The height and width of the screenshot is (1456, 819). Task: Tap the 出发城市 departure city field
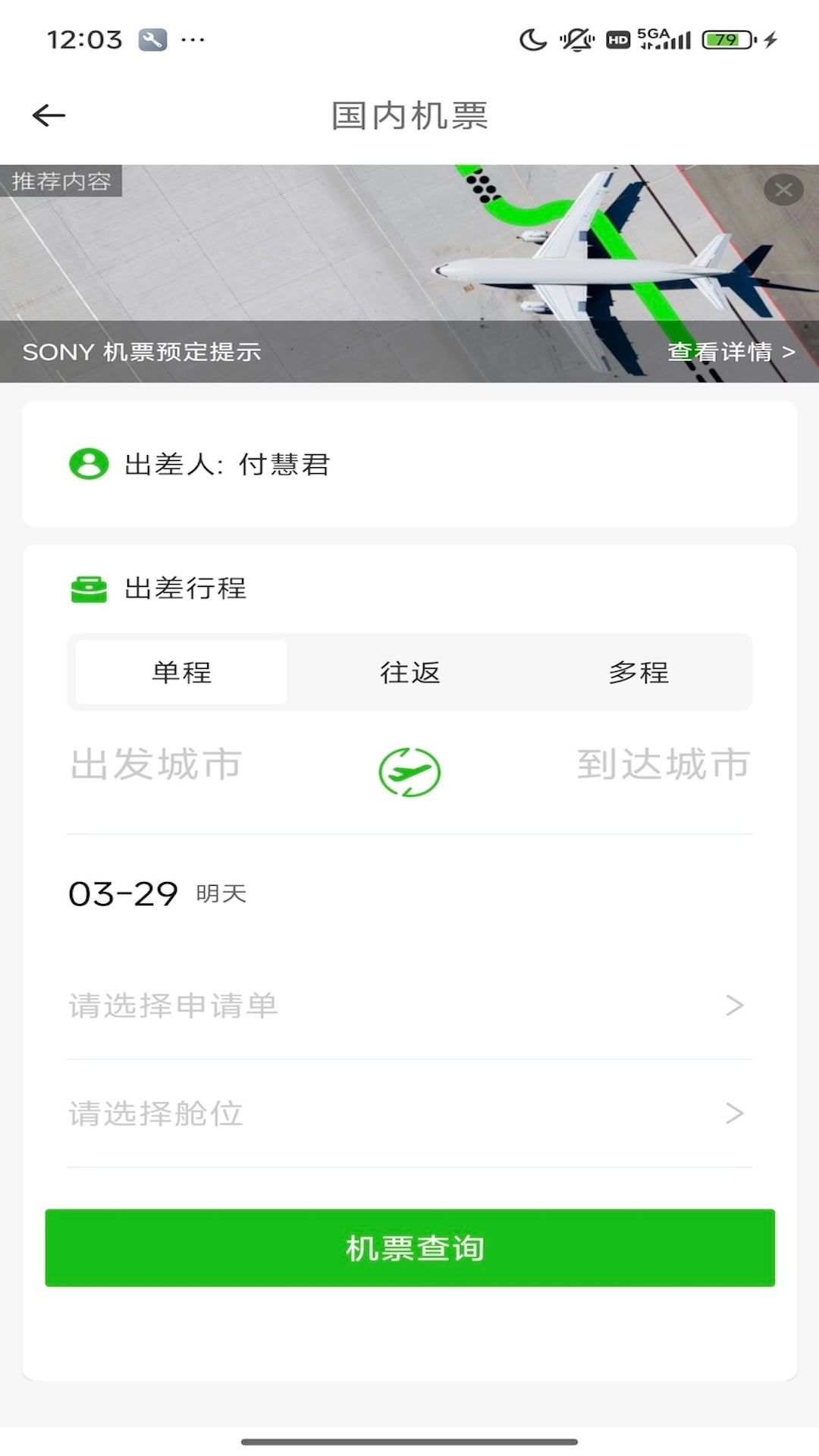[155, 766]
